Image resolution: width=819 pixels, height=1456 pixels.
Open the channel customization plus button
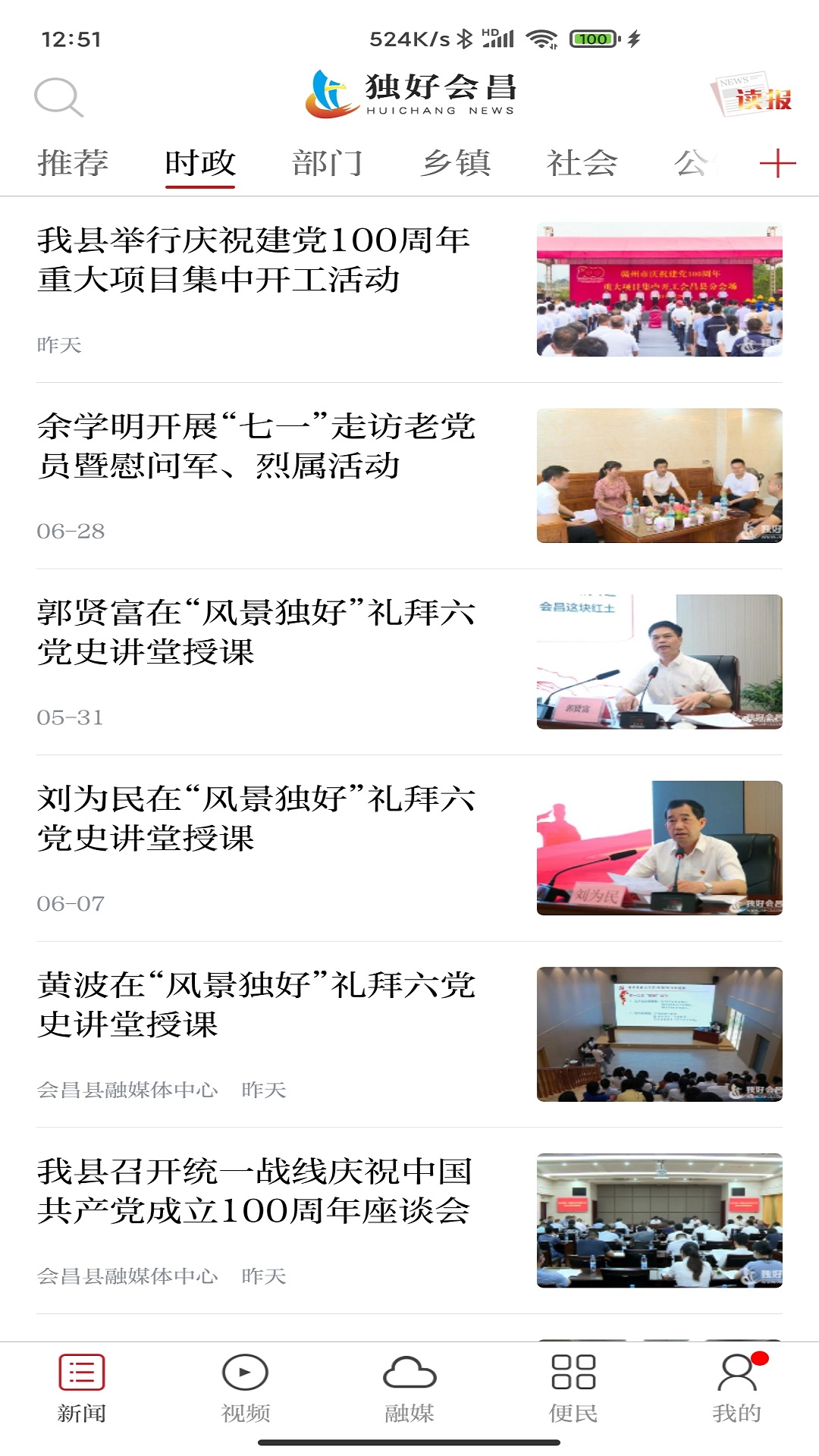coord(778,162)
